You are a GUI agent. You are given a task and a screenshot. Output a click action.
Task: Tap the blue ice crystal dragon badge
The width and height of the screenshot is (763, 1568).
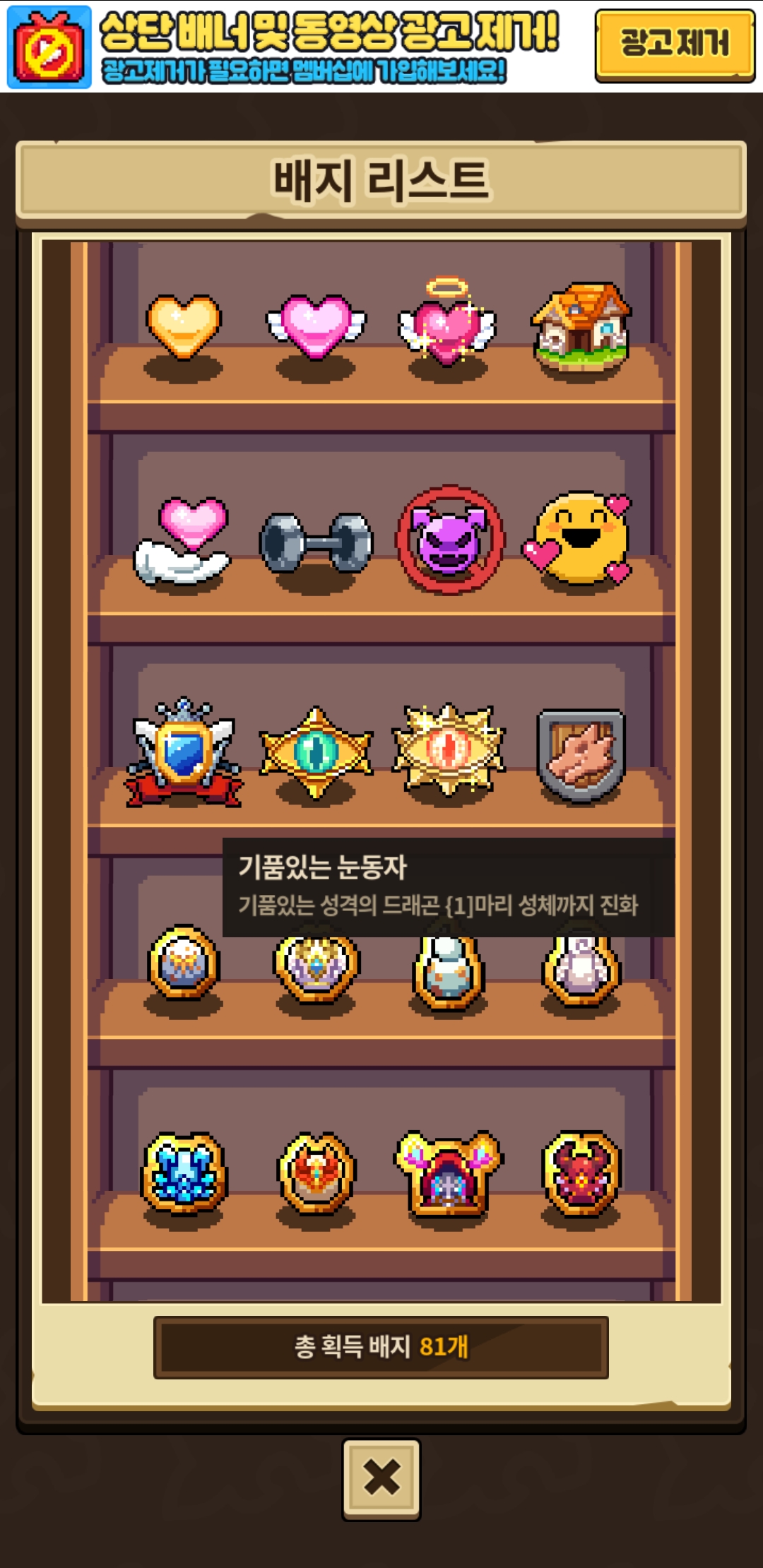pyautogui.click(x=183, y=1172)
